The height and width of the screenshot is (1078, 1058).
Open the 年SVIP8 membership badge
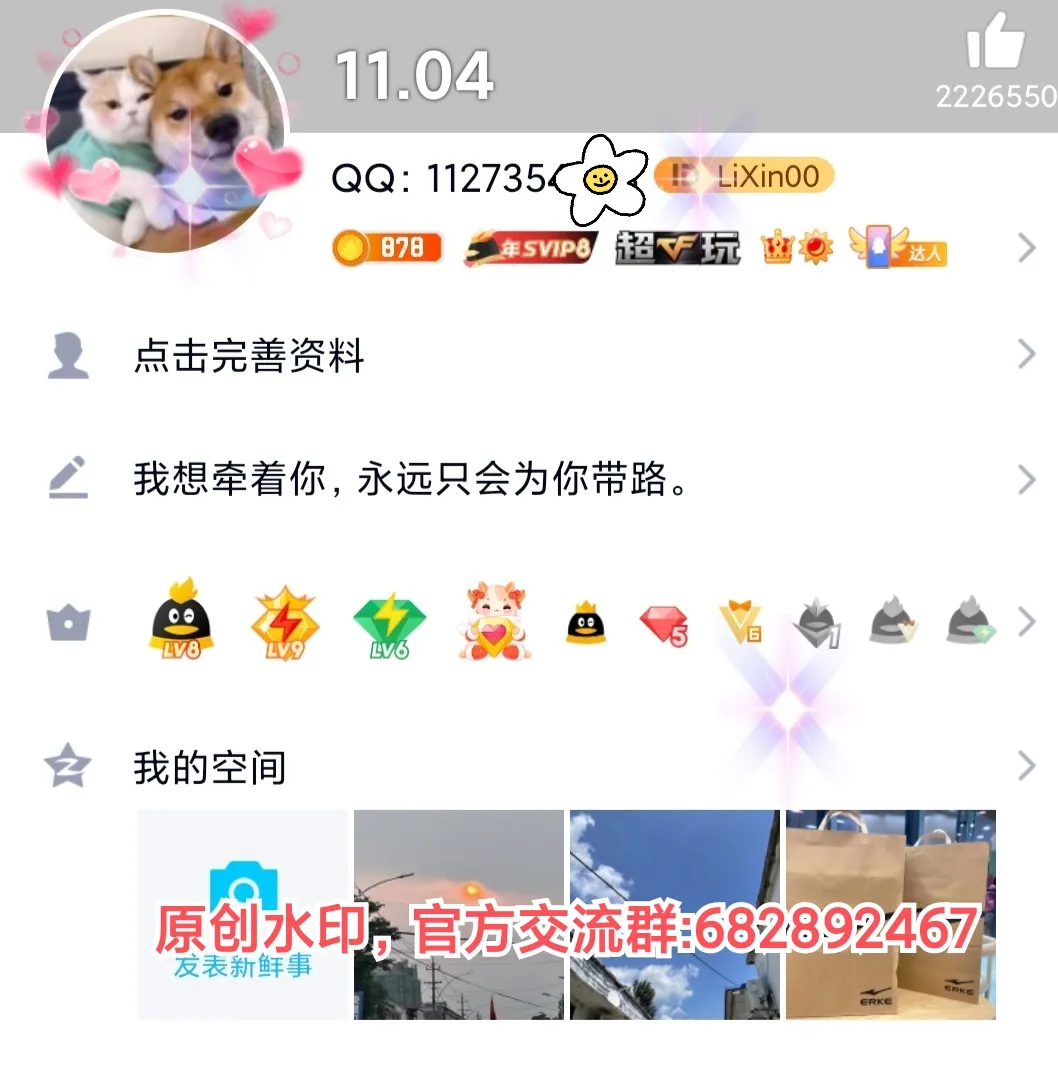tap(527, 247)
